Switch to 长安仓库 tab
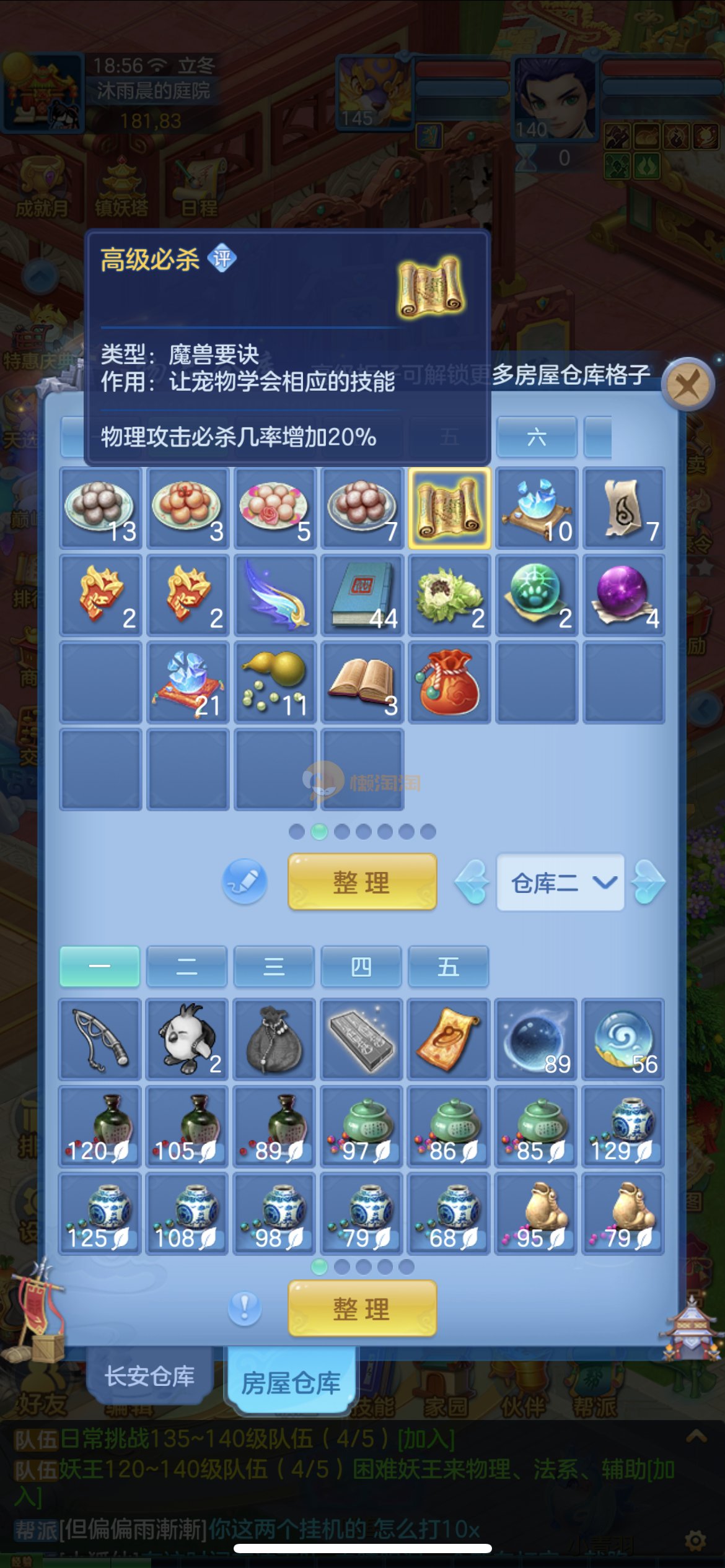 point(149,1376)
